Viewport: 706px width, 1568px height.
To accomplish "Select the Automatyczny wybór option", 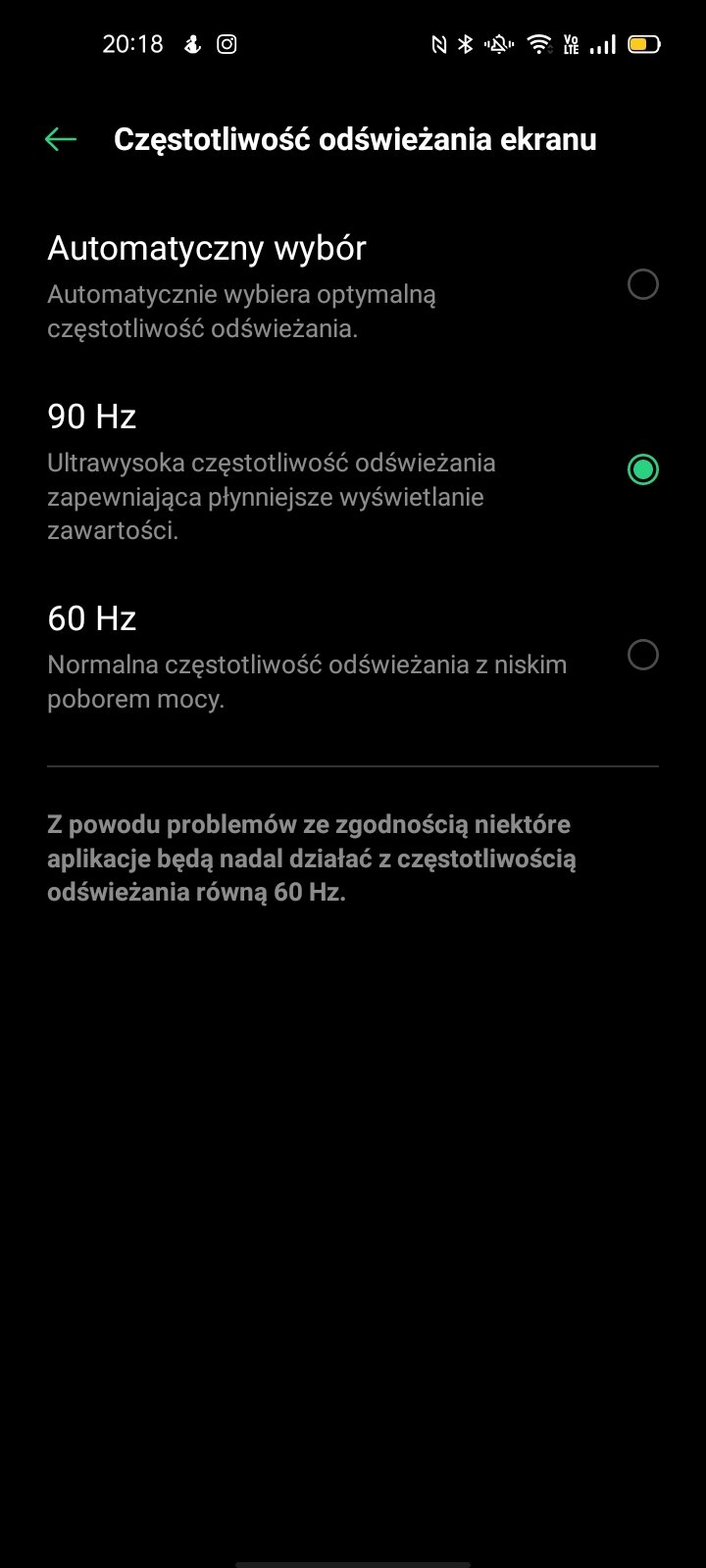I will 353,285.
